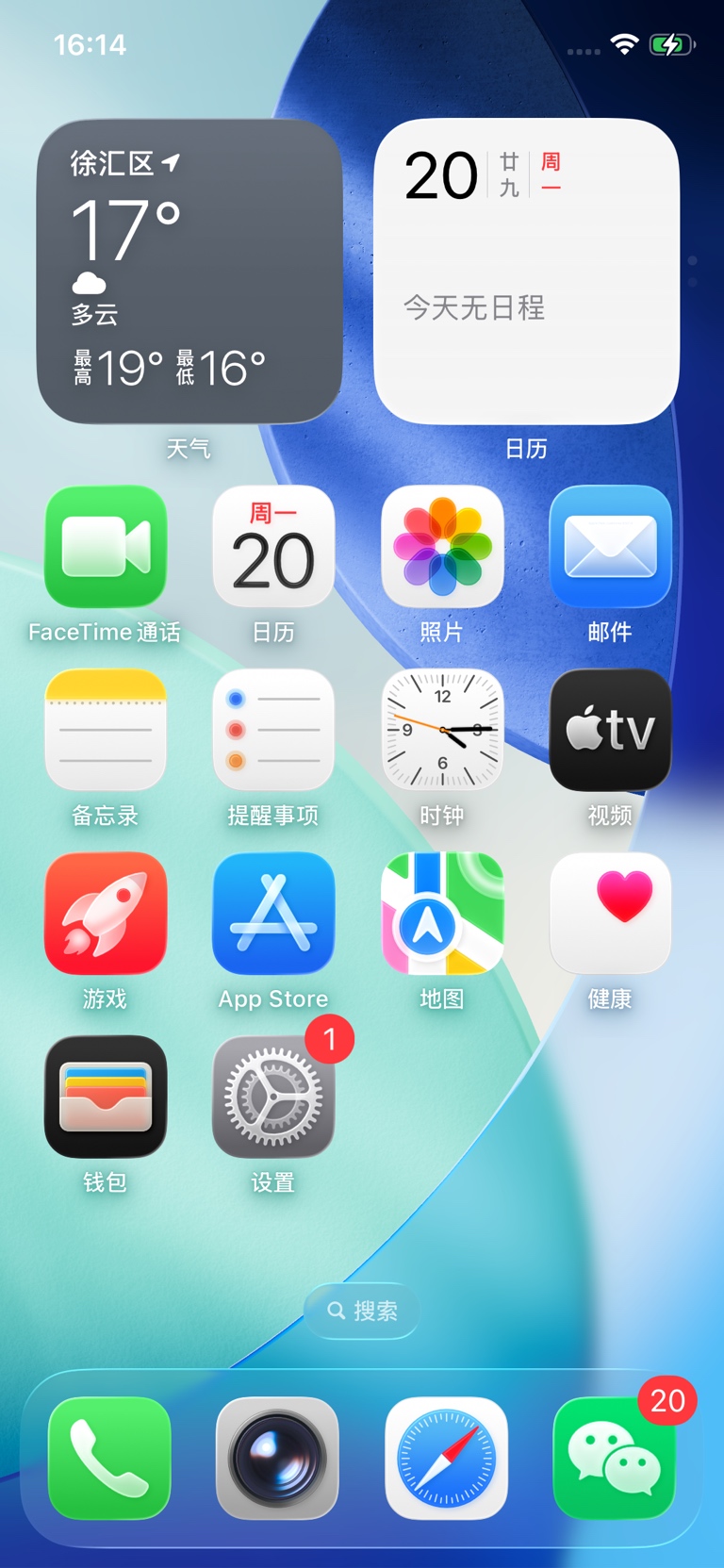Open 设置 with the notification badge

click(273, 1097)
